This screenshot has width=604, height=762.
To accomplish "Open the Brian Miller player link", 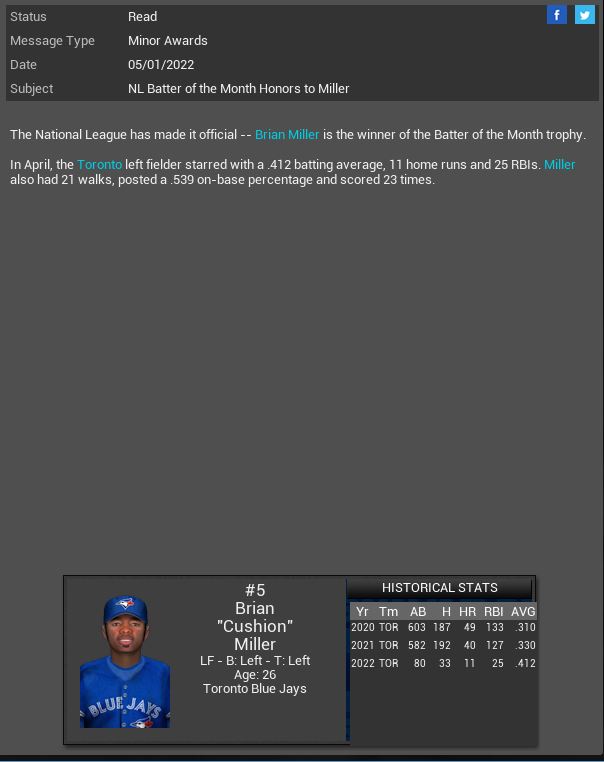I will click(x=287, y=134).
